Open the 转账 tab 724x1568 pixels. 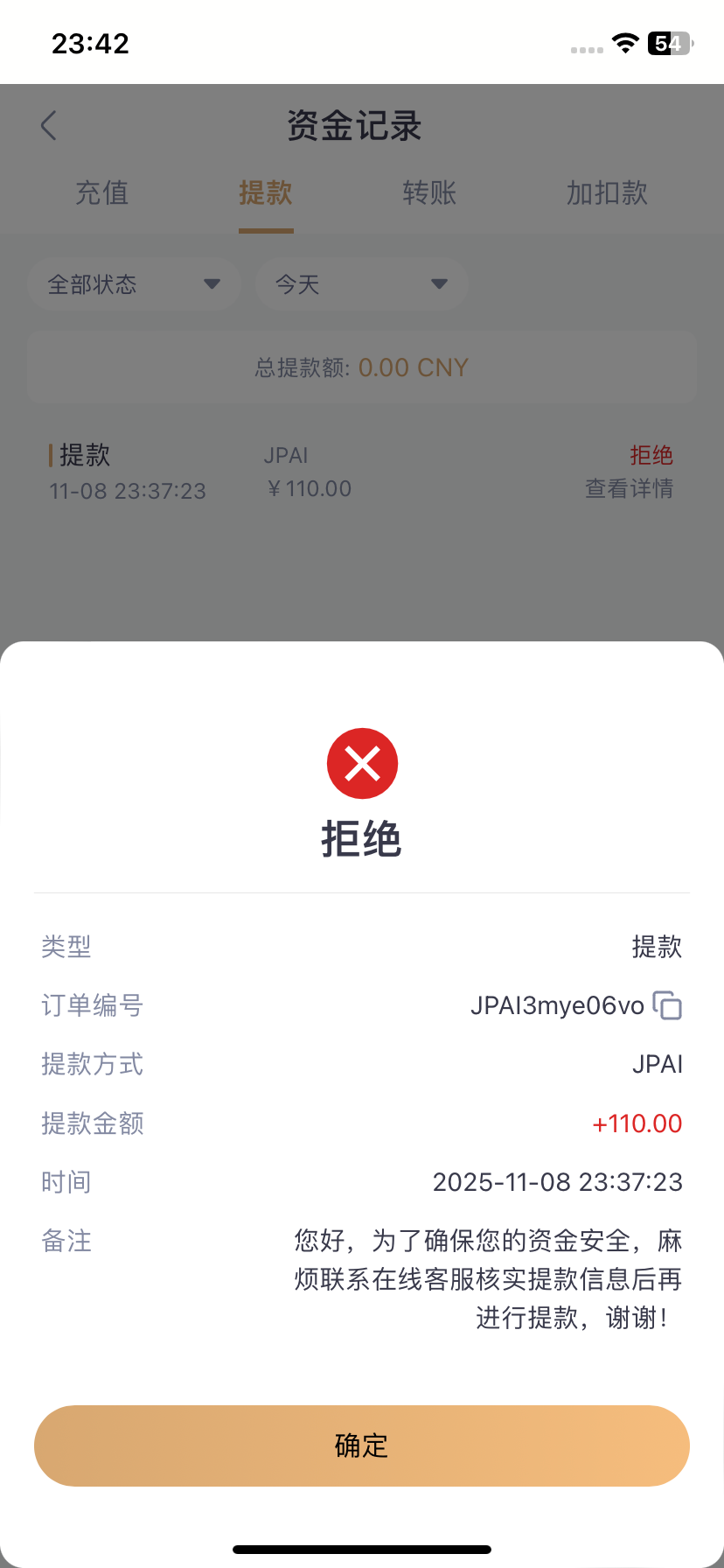429,193
